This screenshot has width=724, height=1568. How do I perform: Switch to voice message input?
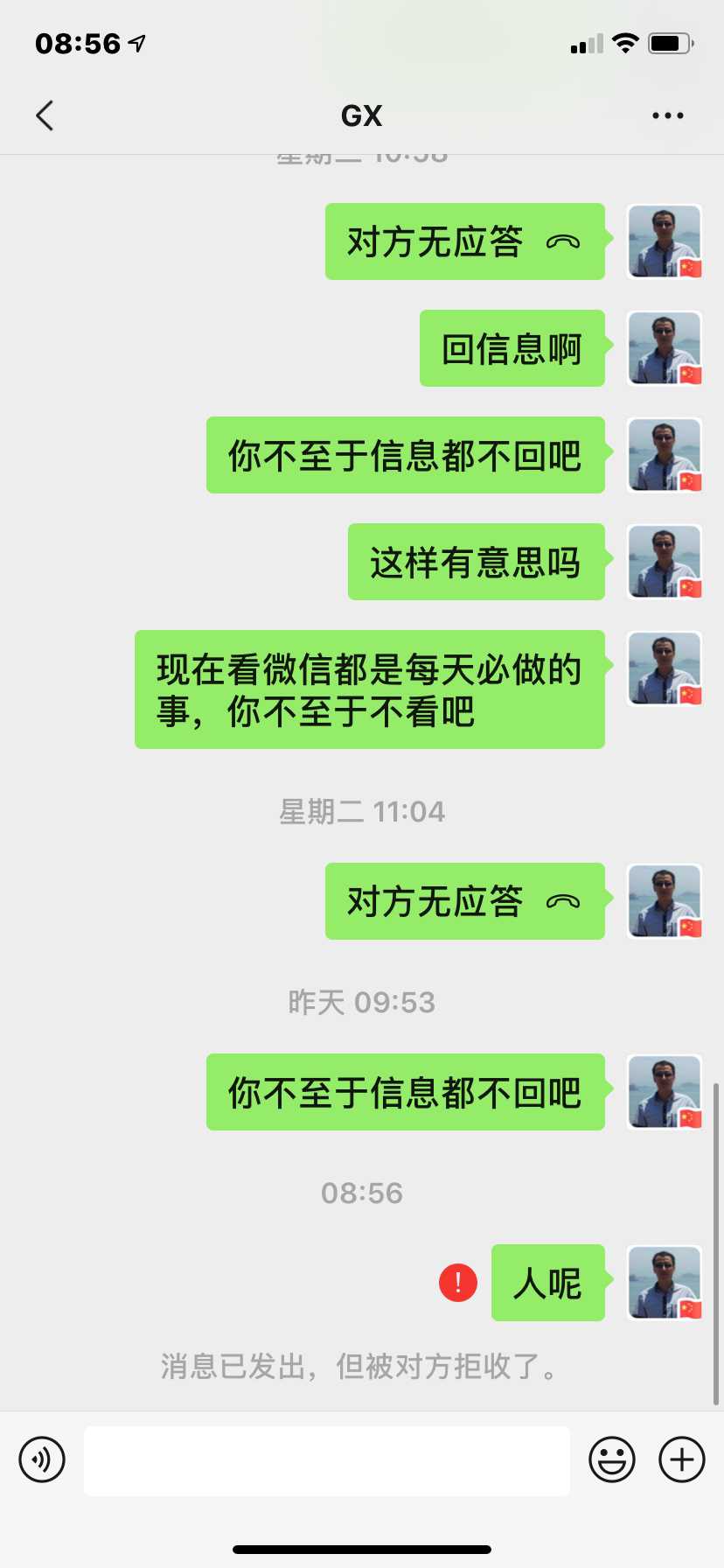coord(42,1459)
